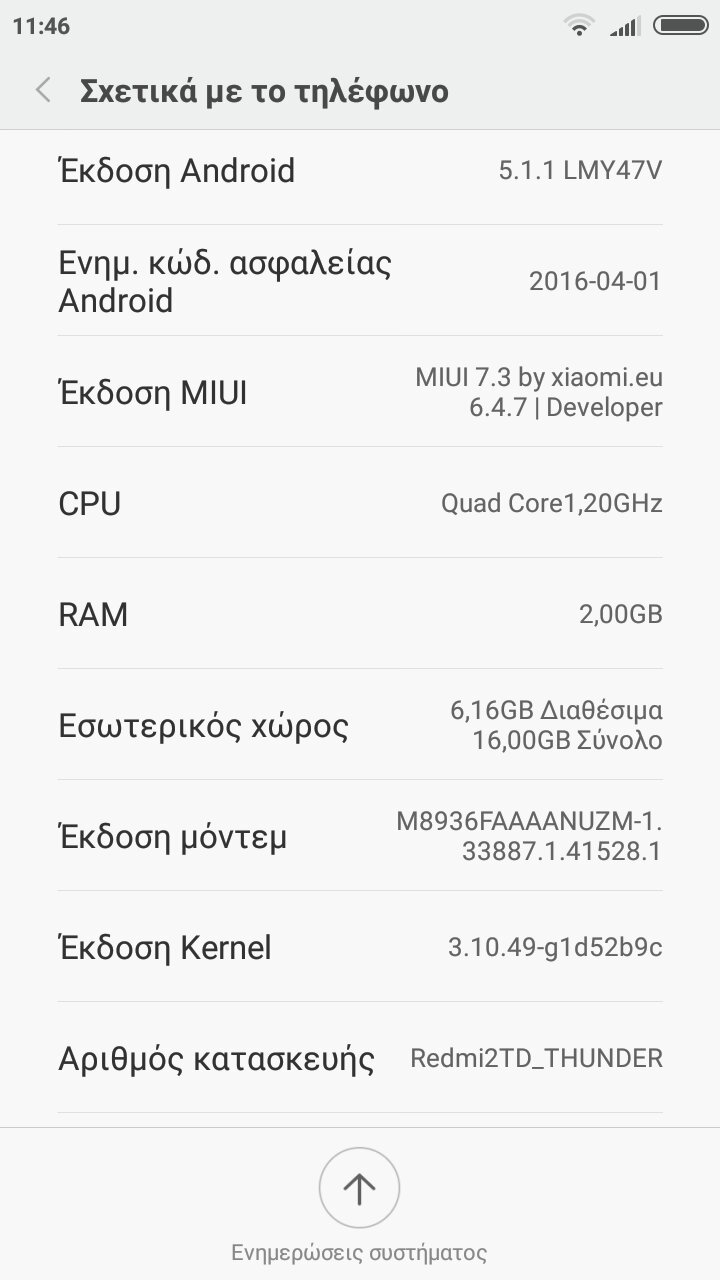Go back from Σχετικά με το τηλέφωνο

coord(43,91)
